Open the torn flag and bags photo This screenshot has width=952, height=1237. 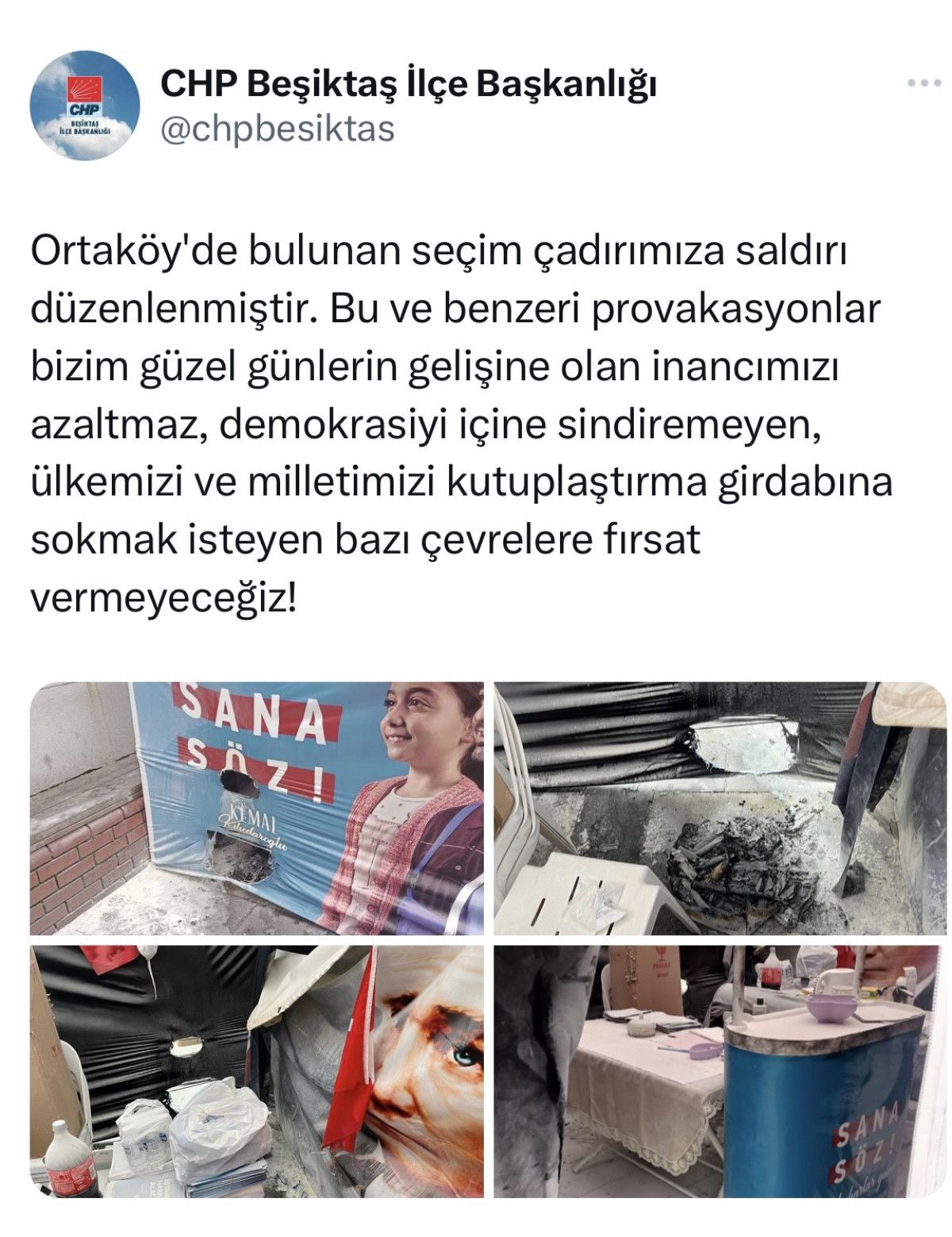pyautogui.click(x=257, y=1071)
